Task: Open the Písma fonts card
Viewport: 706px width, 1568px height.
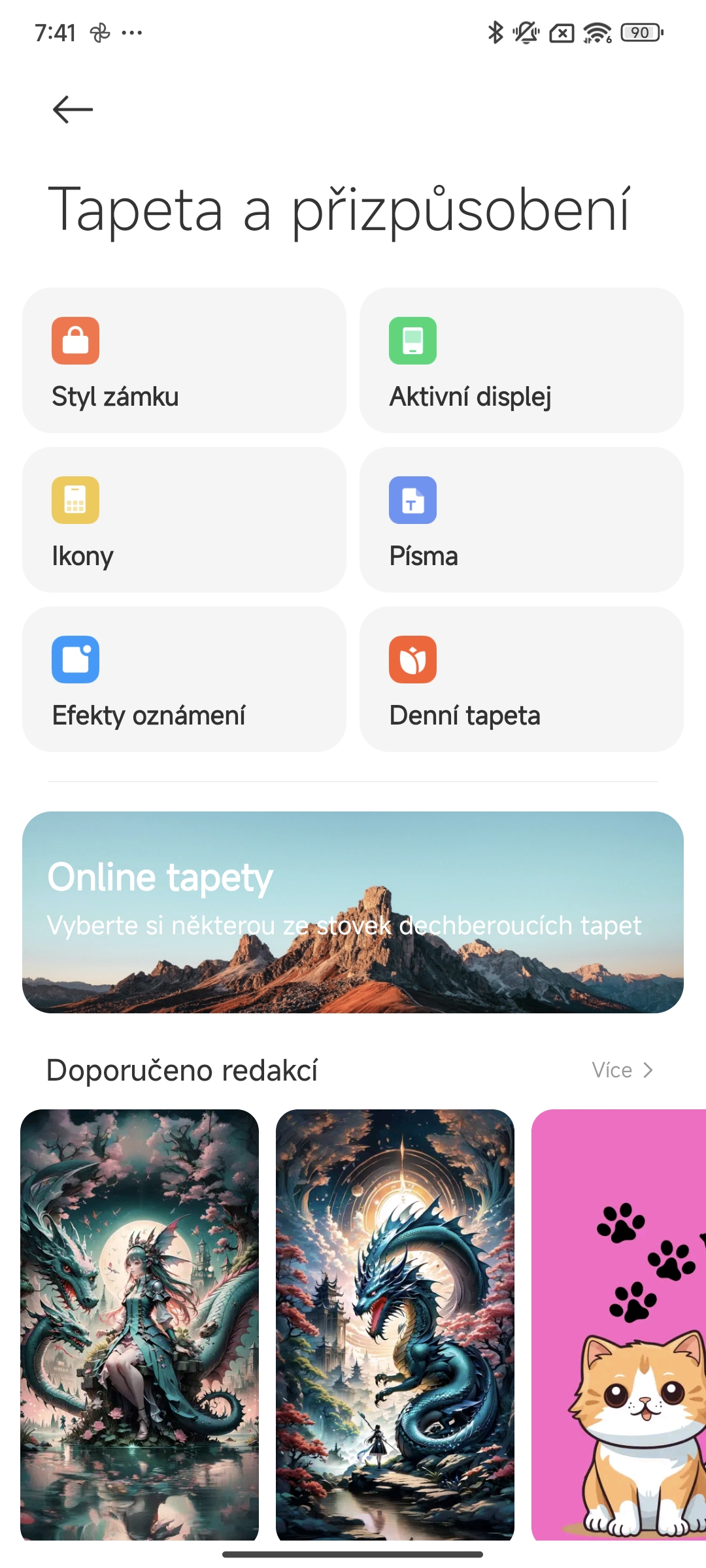Action: [x=521, y=519]
